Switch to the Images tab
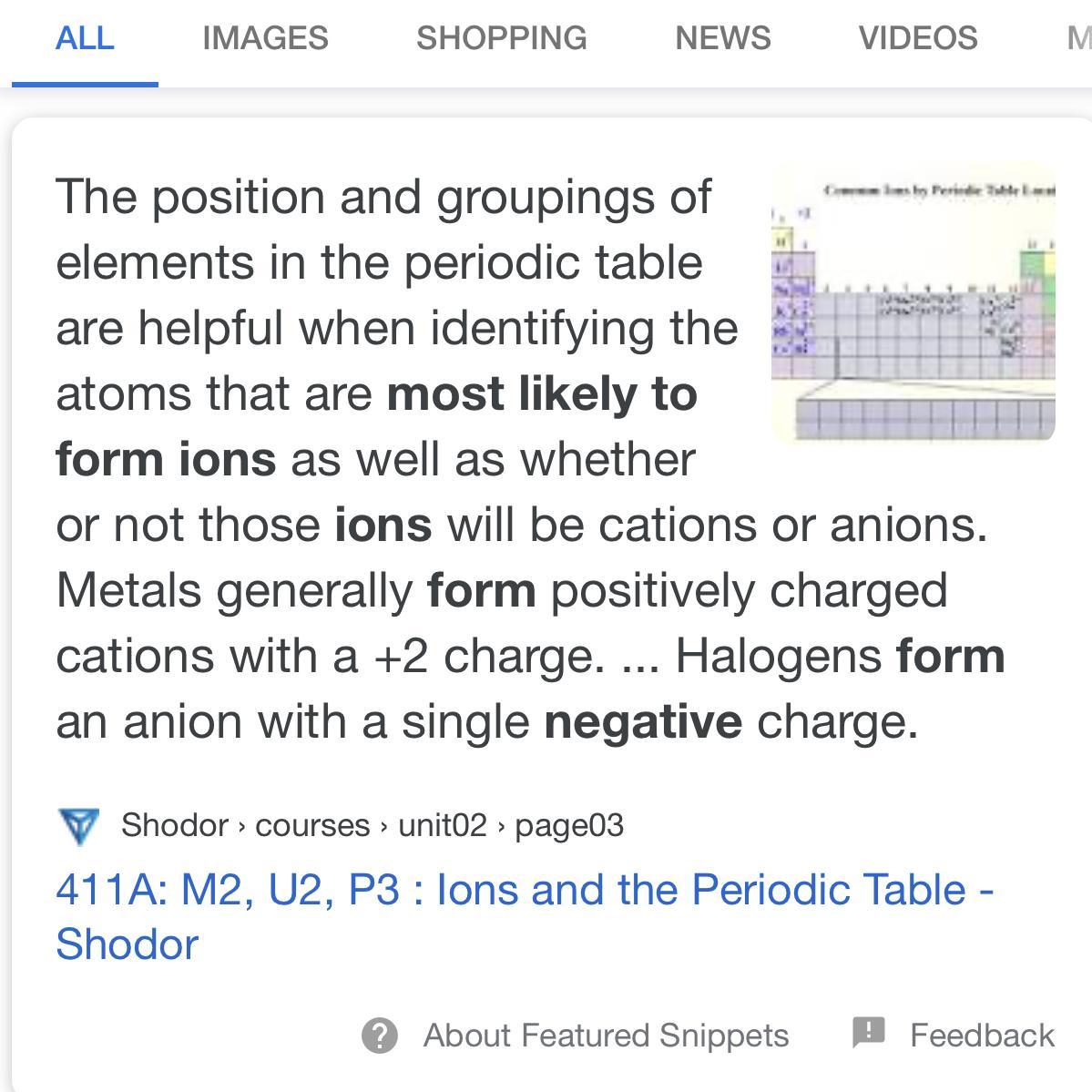Viewport: 1092px width, 1092px height. click(265, 38)
